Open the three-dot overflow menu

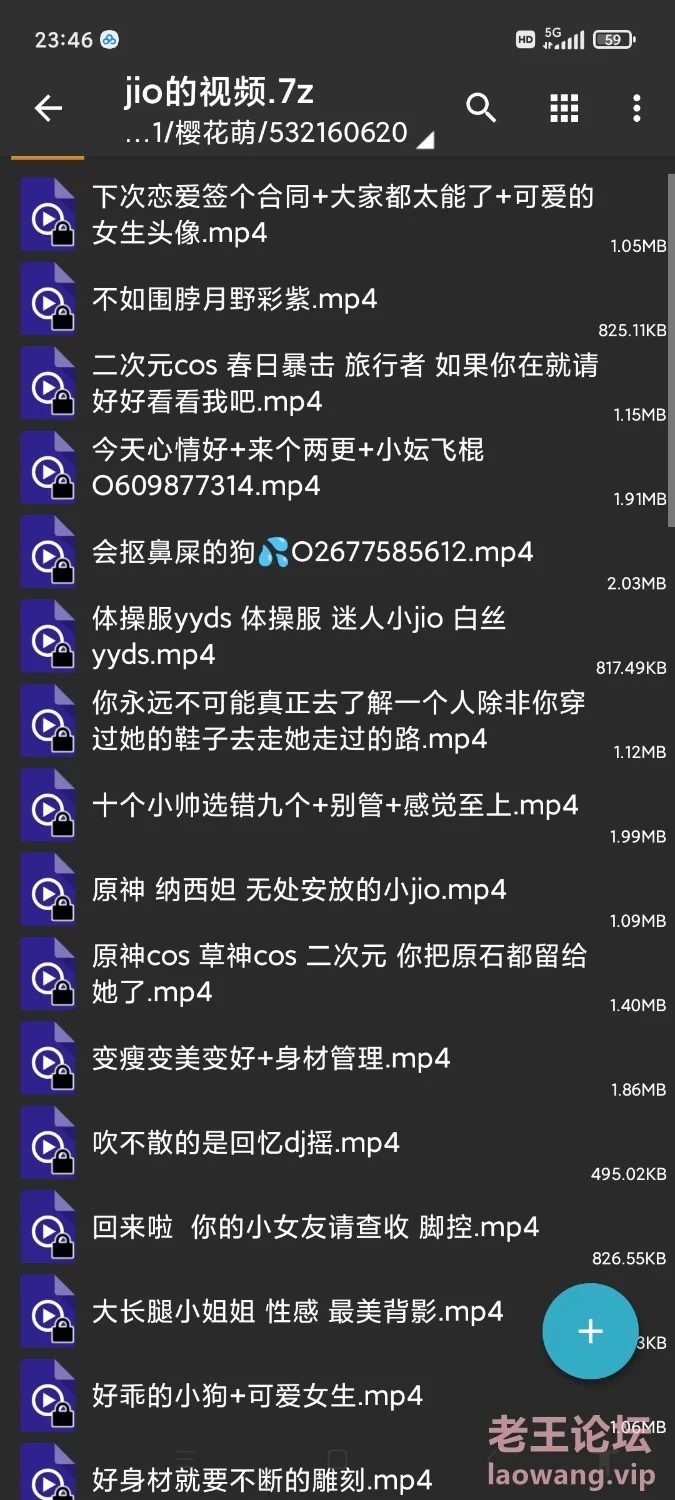pos(637,108)
